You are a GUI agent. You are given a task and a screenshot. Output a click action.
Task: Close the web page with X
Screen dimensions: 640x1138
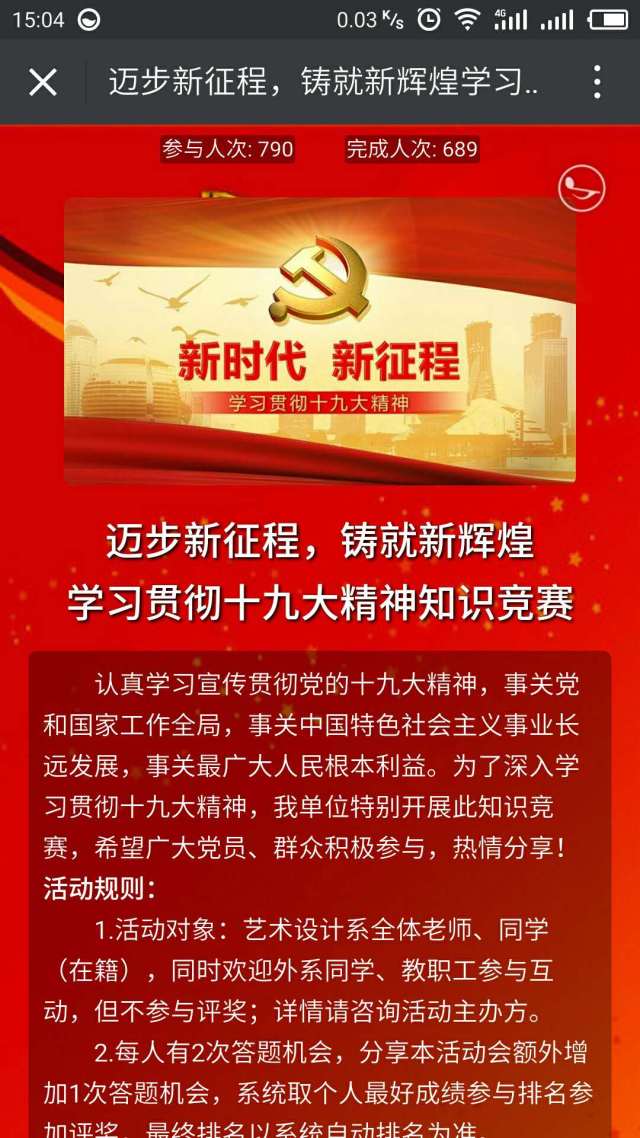pyautogui.click(x=43, y=82)
